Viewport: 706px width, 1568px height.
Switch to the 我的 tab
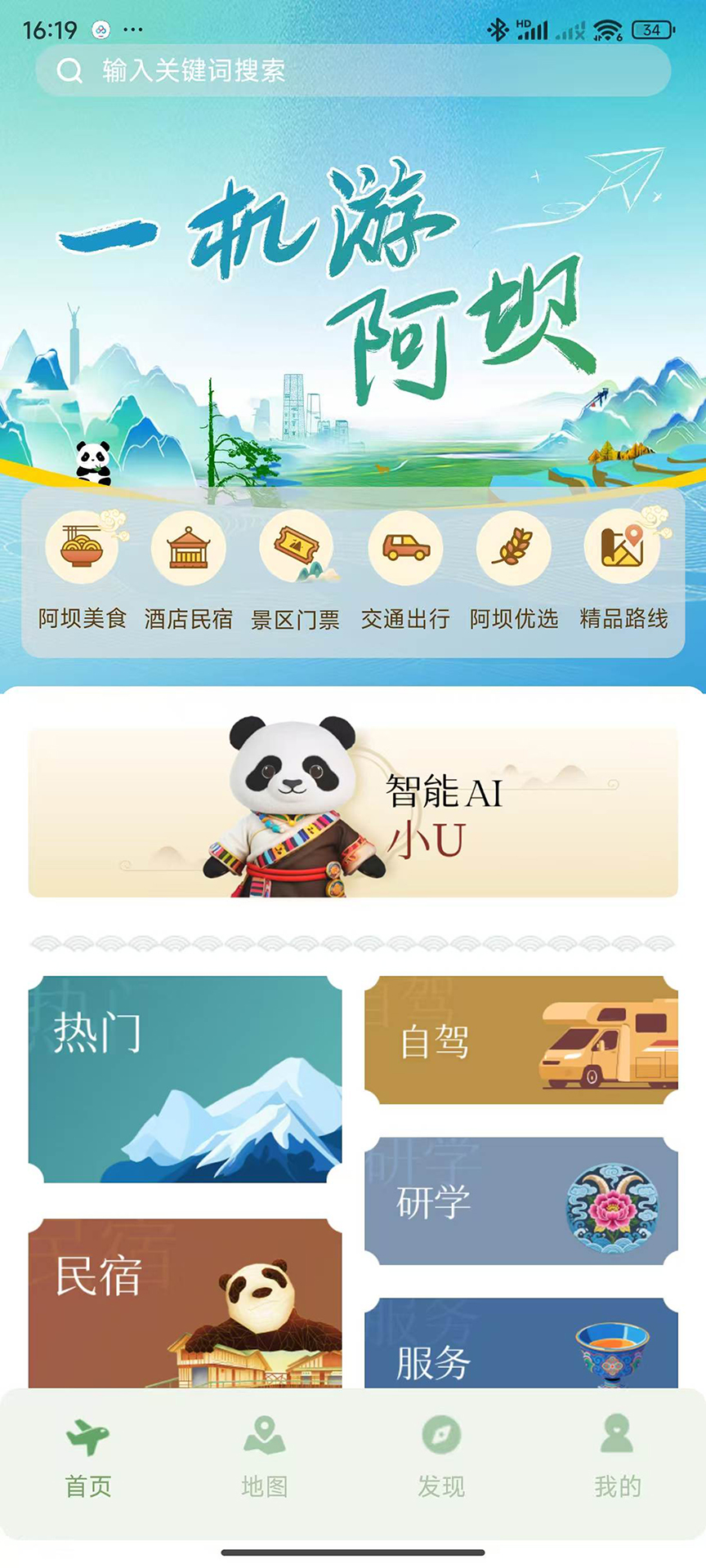(x=614, y=1462)
